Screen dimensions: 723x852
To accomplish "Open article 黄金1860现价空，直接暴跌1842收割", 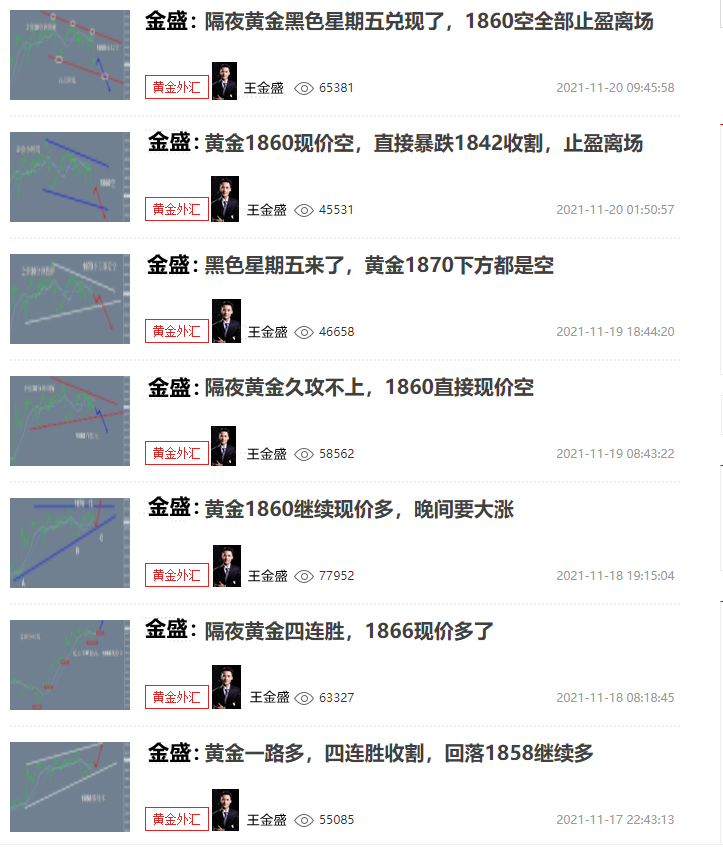I will tap(395, 144).
